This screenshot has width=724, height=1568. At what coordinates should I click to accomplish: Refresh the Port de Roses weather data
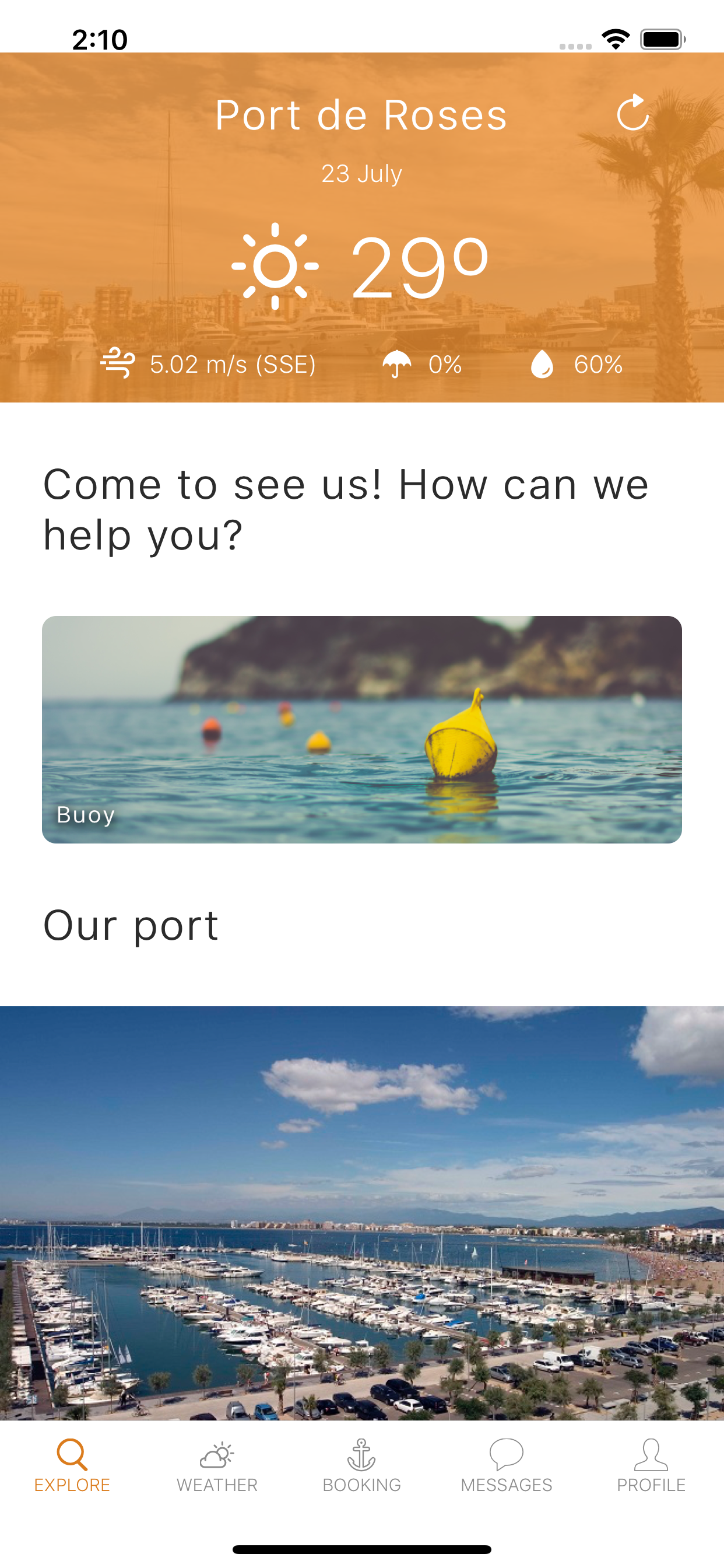pyautogui.click(x=632, y=113)
